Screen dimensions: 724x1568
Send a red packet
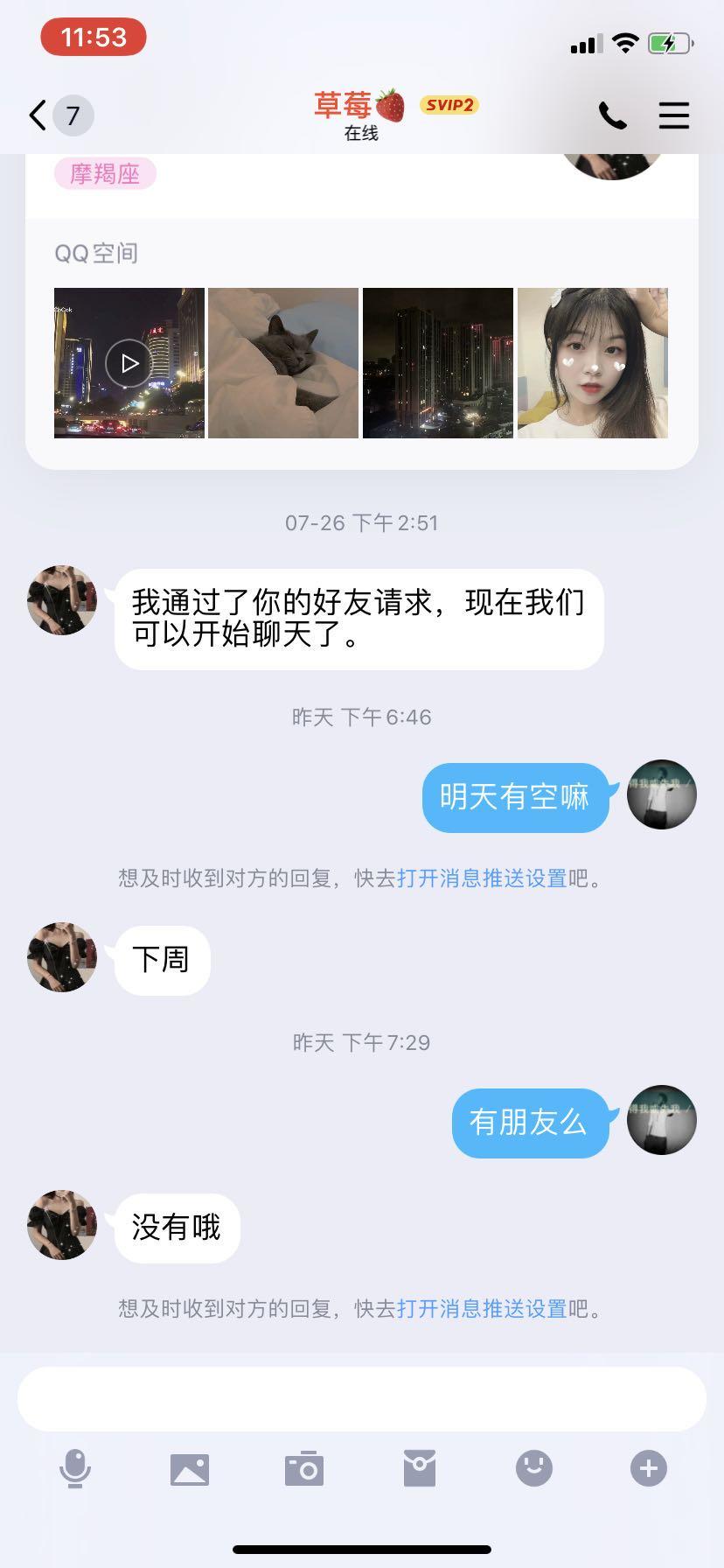(x=420, y=1469)
